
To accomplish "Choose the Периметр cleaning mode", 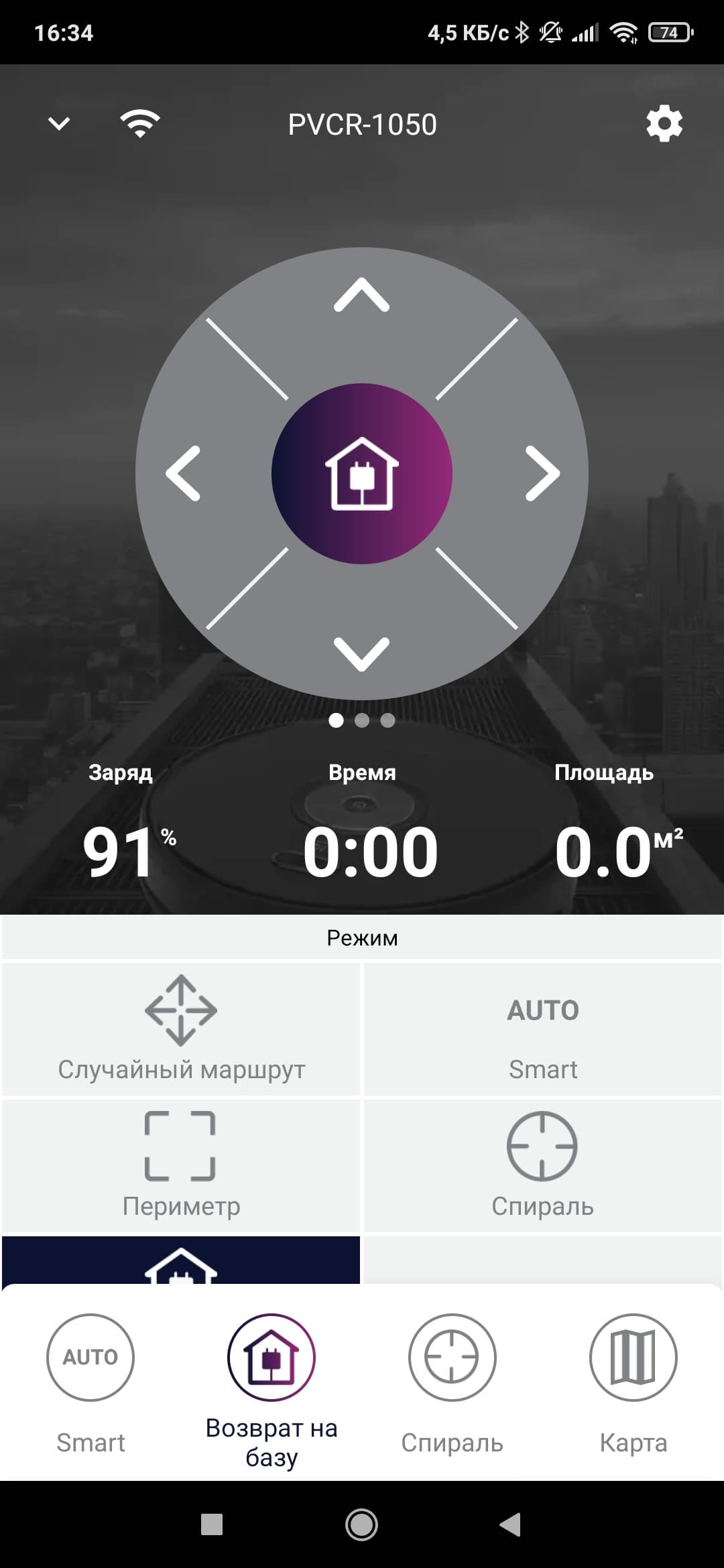I will pyautogui.click(x=181, y=1166).
